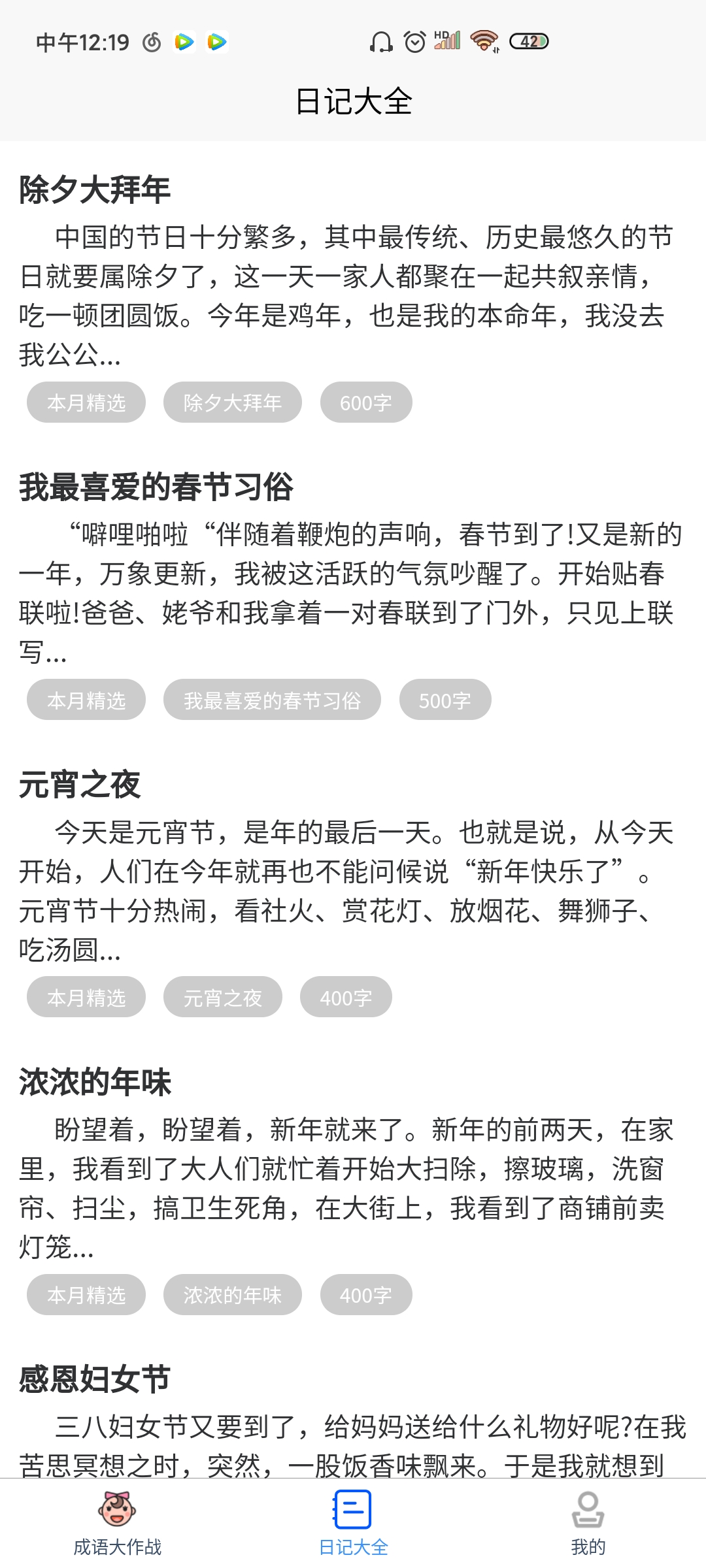Open the 除夕大拜年 diary entry
Image resolution: width=706 pixels, height=1568 pixels.
pos(95,190)
